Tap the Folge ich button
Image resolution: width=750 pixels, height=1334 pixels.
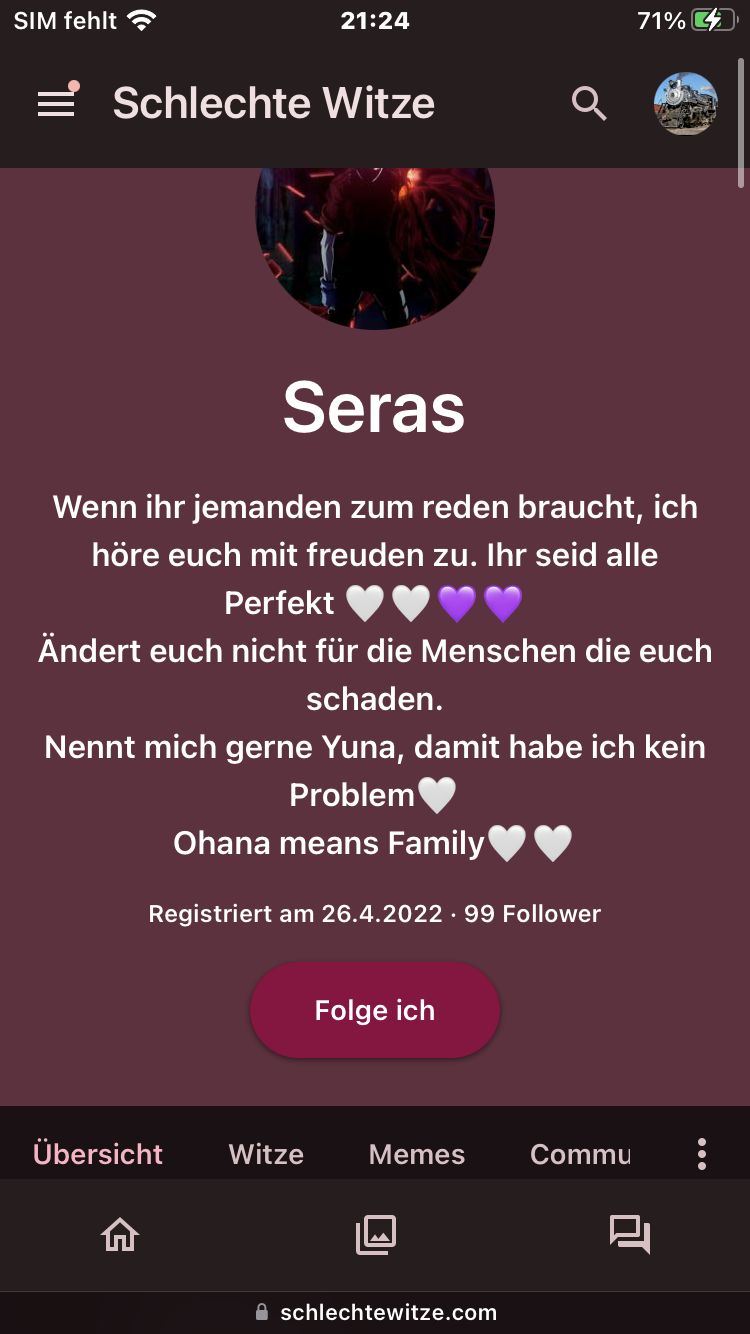(x=375, y=1010)
